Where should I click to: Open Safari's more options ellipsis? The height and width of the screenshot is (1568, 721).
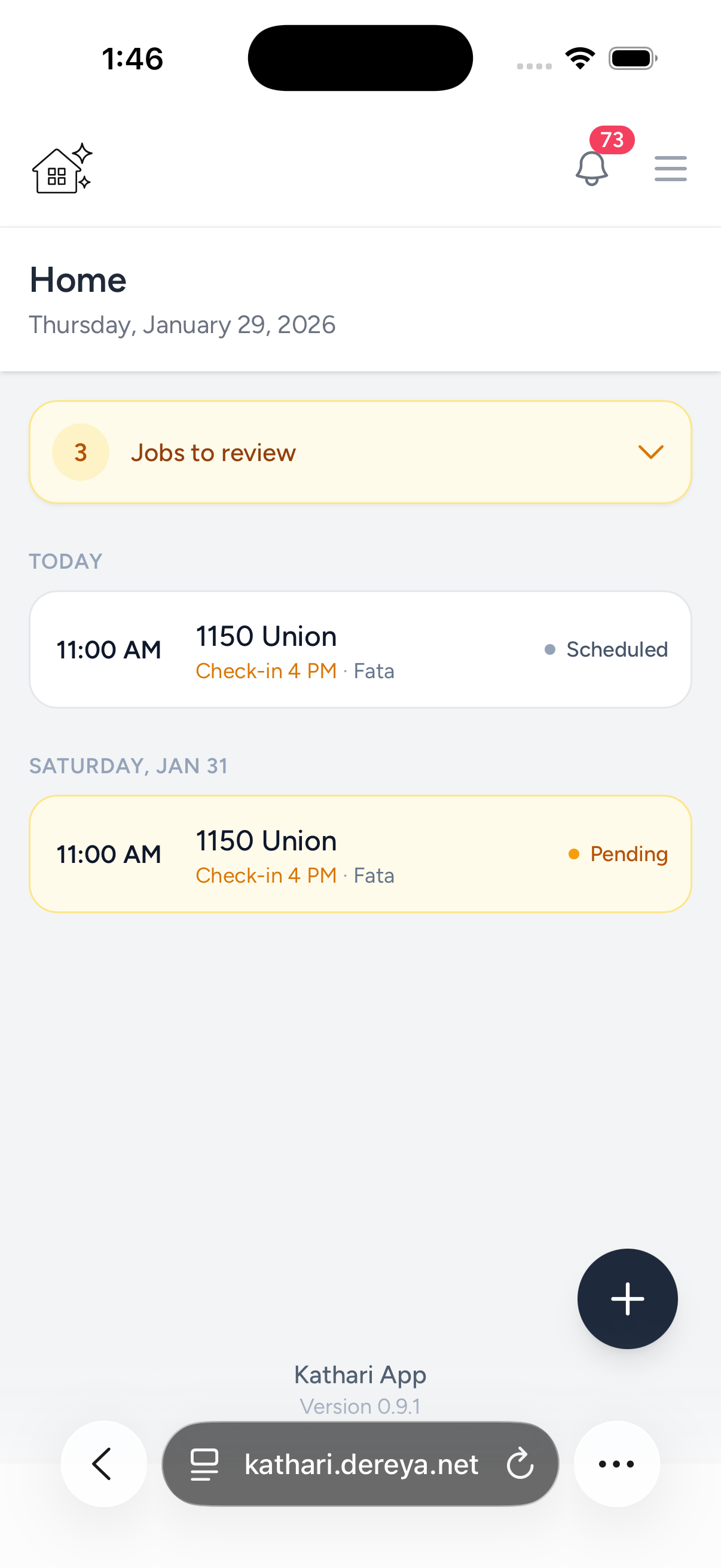tap(616, 1465)
